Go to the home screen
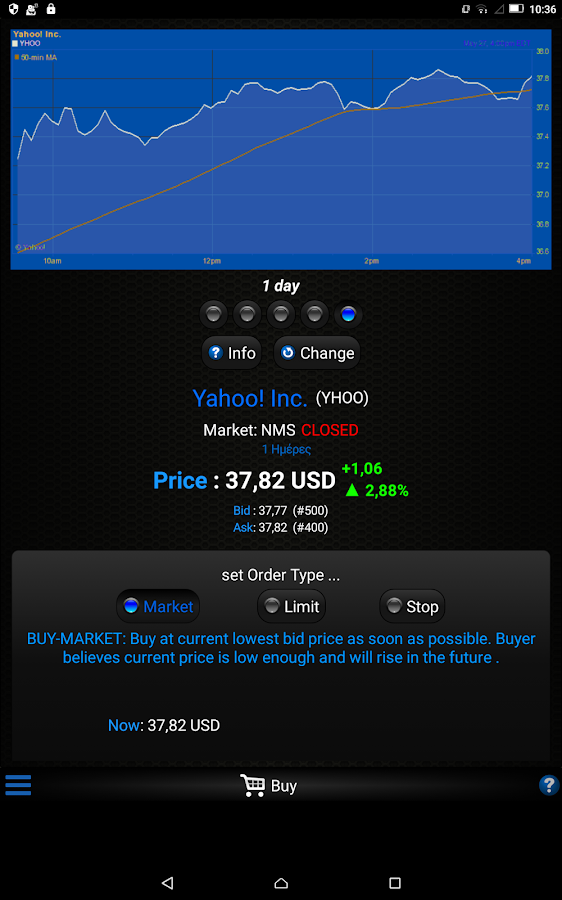Screen dimensions: 562x900 pos(281,883)
